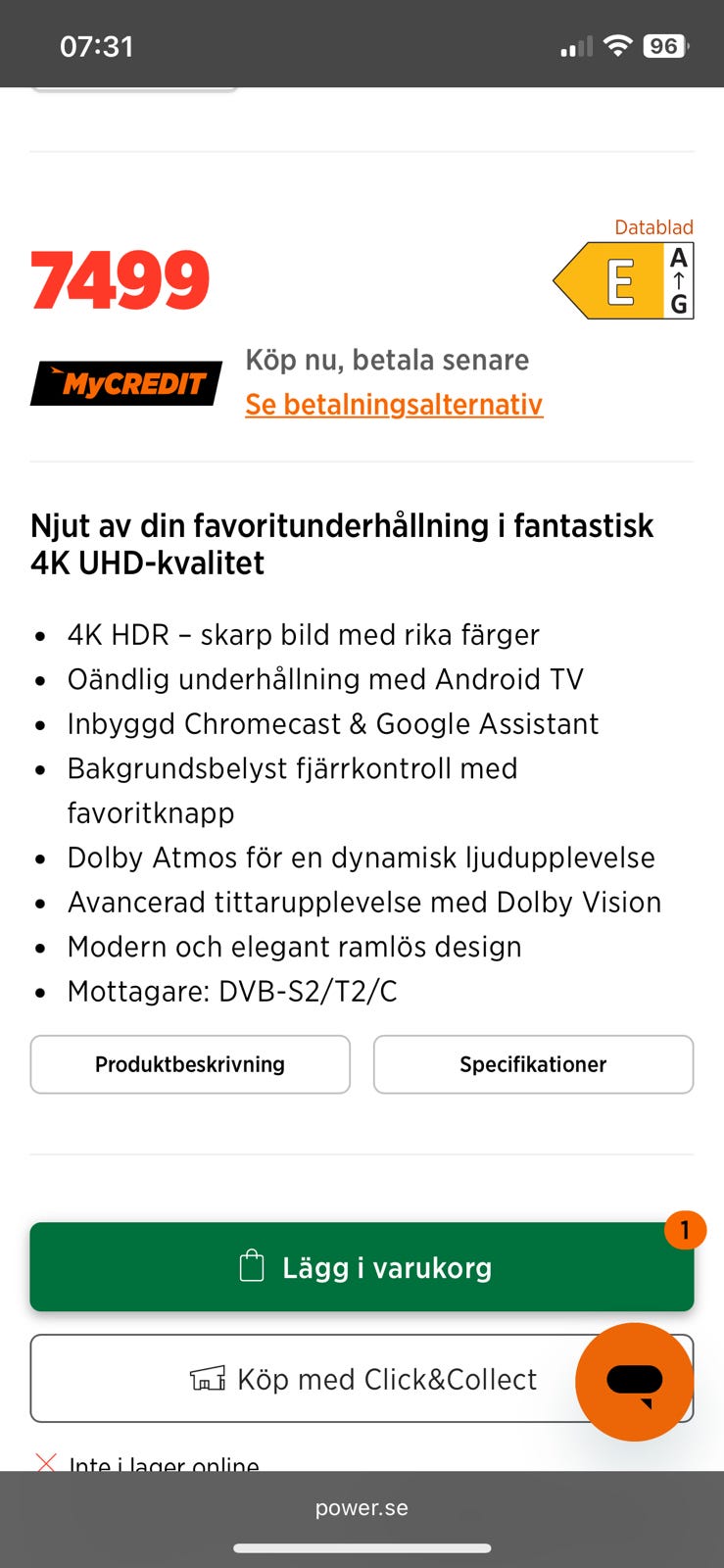Click the MyCREDIT logo
The width and height of the screenshot is (724, 1568).
tap(125, 382)
